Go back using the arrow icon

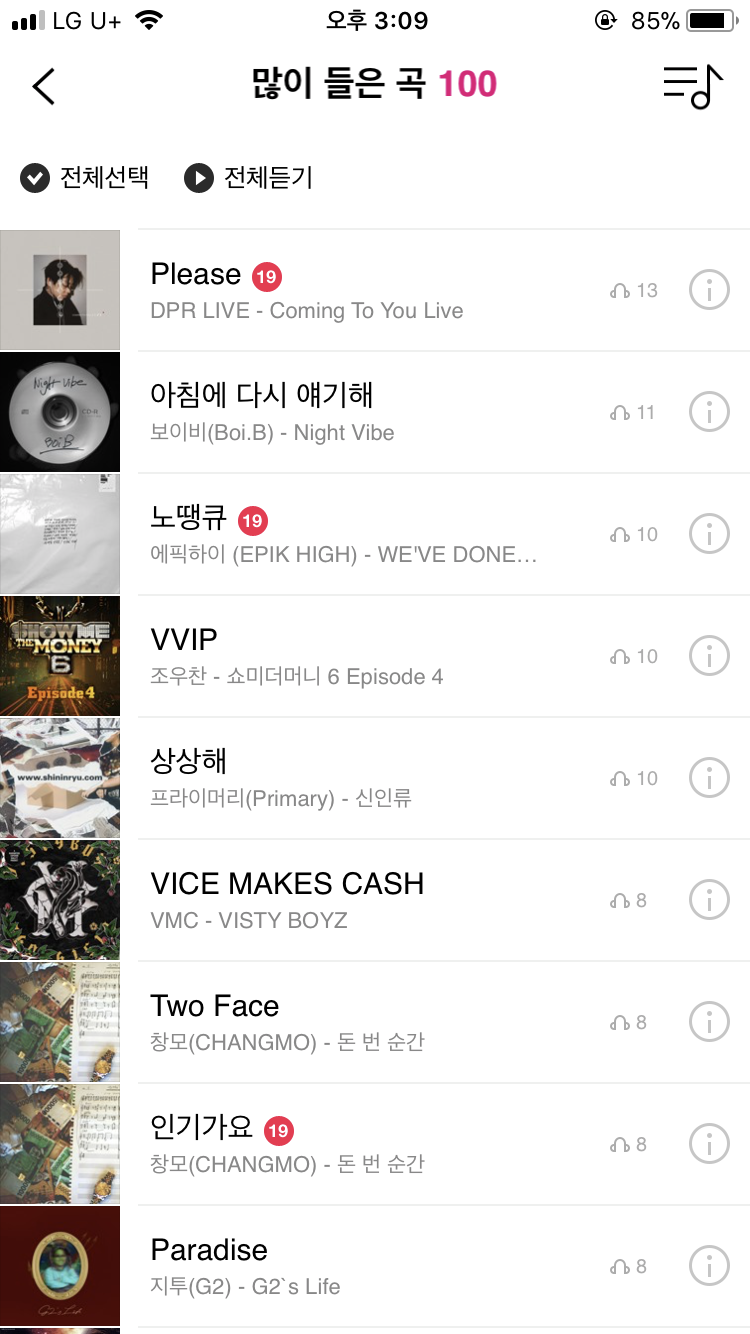pos(44,87)
